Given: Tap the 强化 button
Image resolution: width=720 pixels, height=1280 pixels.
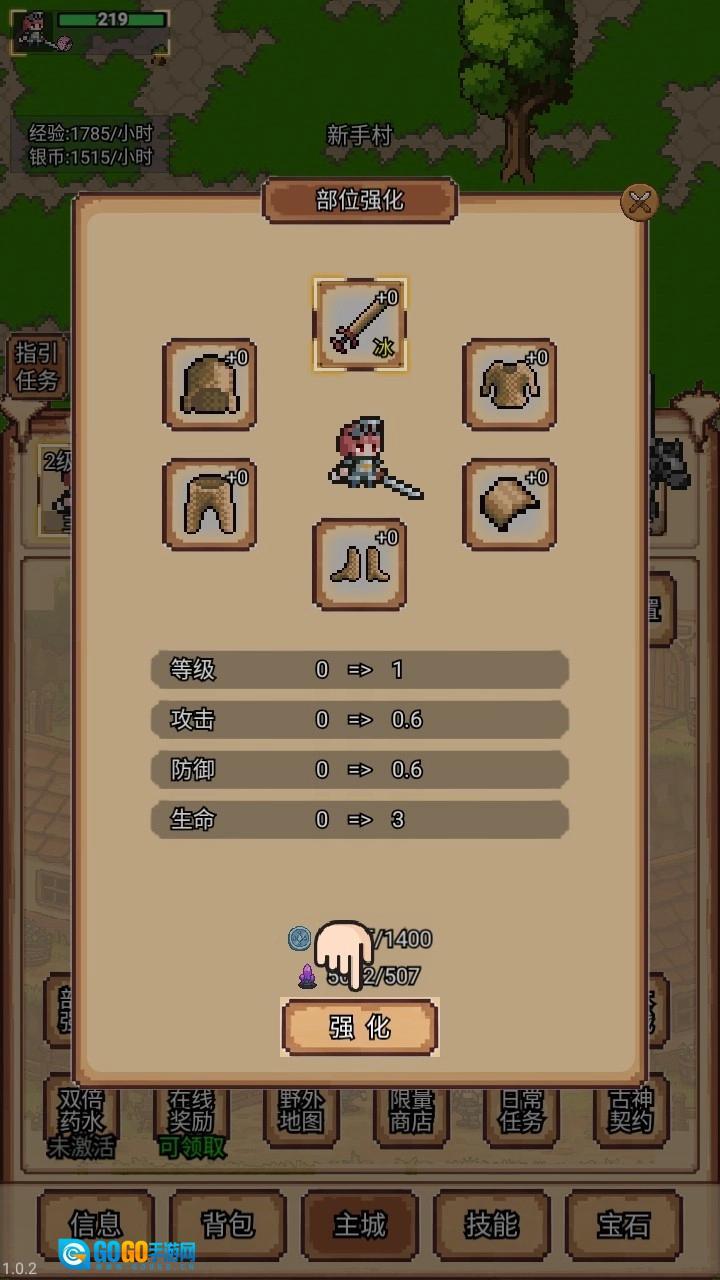Looking at the screenshot, I should click(360, 1027).
